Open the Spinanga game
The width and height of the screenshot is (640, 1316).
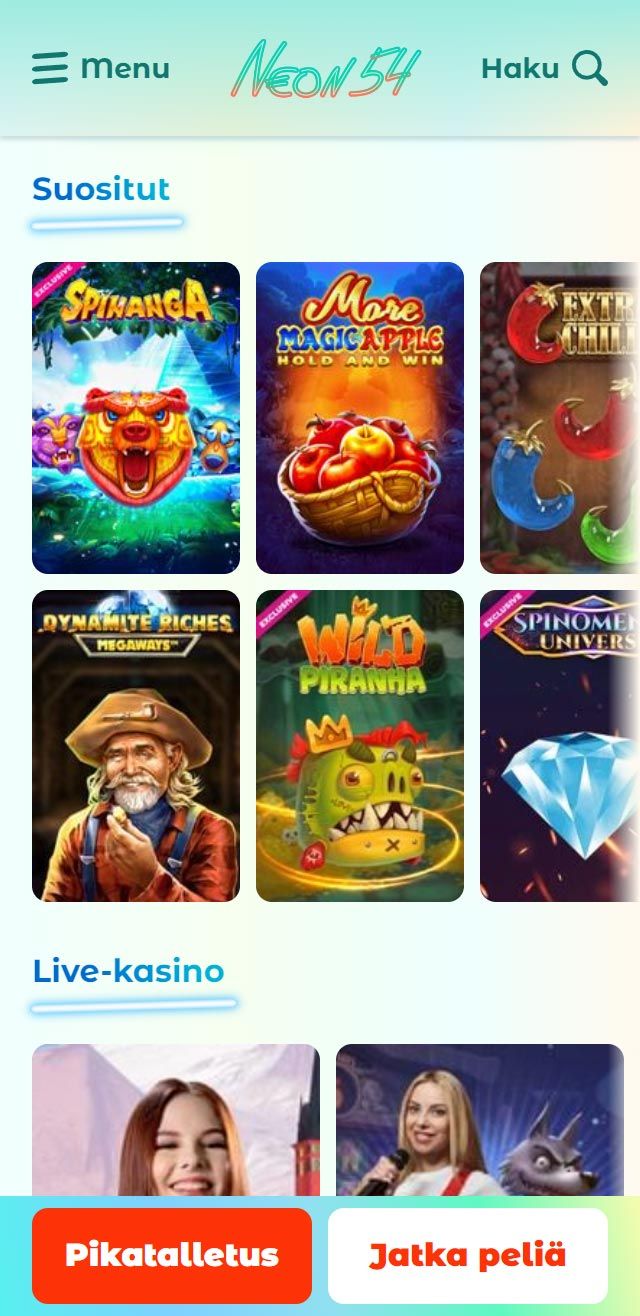point(136,418)
